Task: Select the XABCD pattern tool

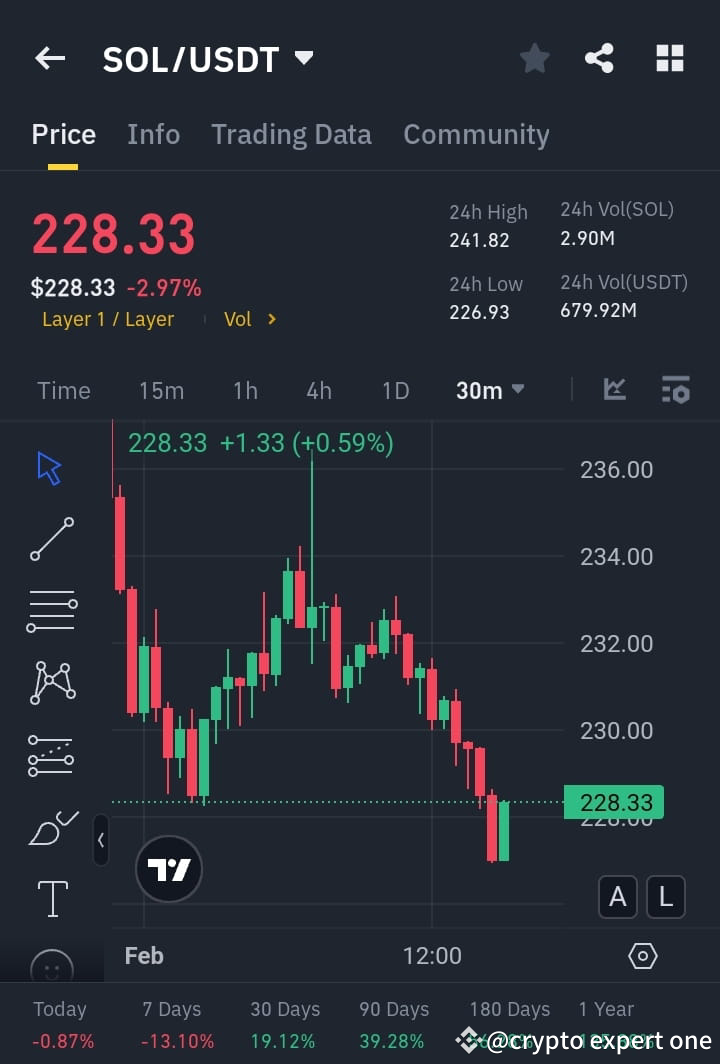Action: (x=51, y=682)
